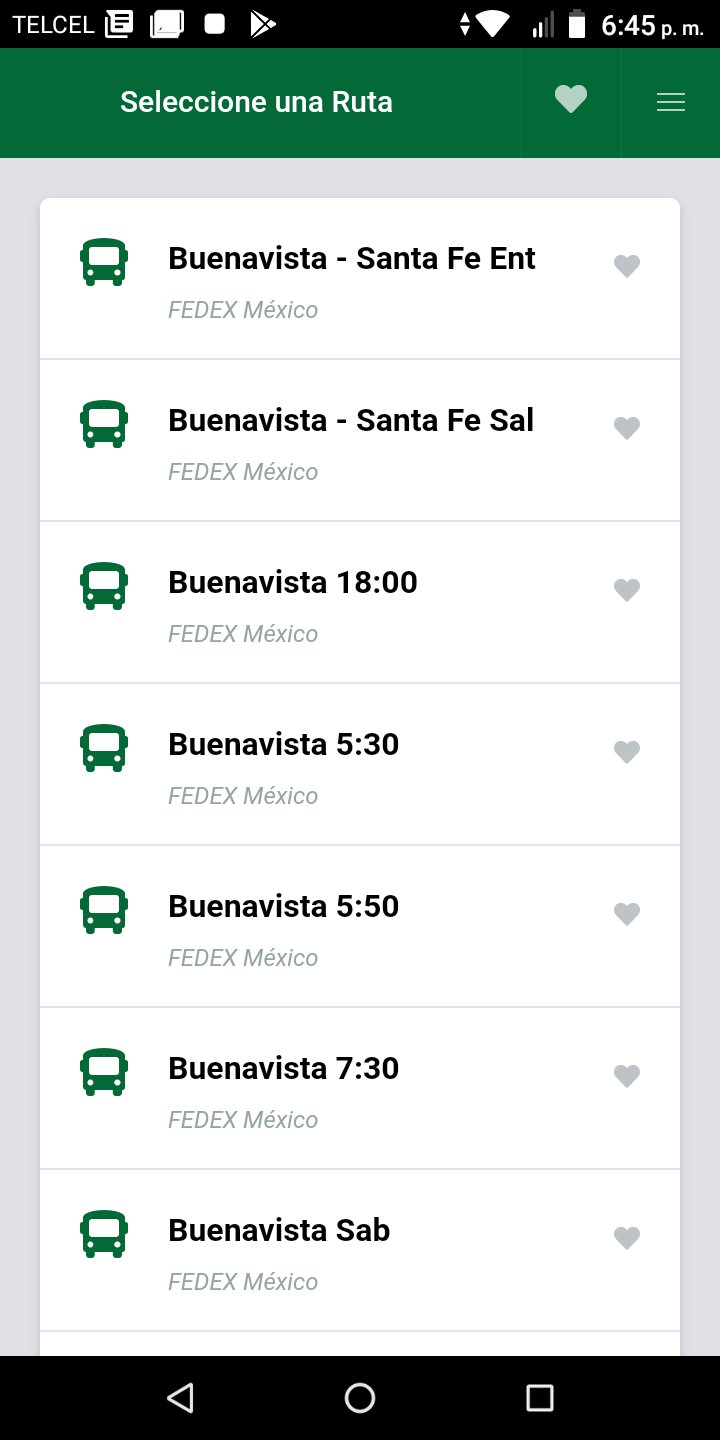720x1440 pixels.
Task: Open the favorites heart in the header
Action: pos(571,100)
